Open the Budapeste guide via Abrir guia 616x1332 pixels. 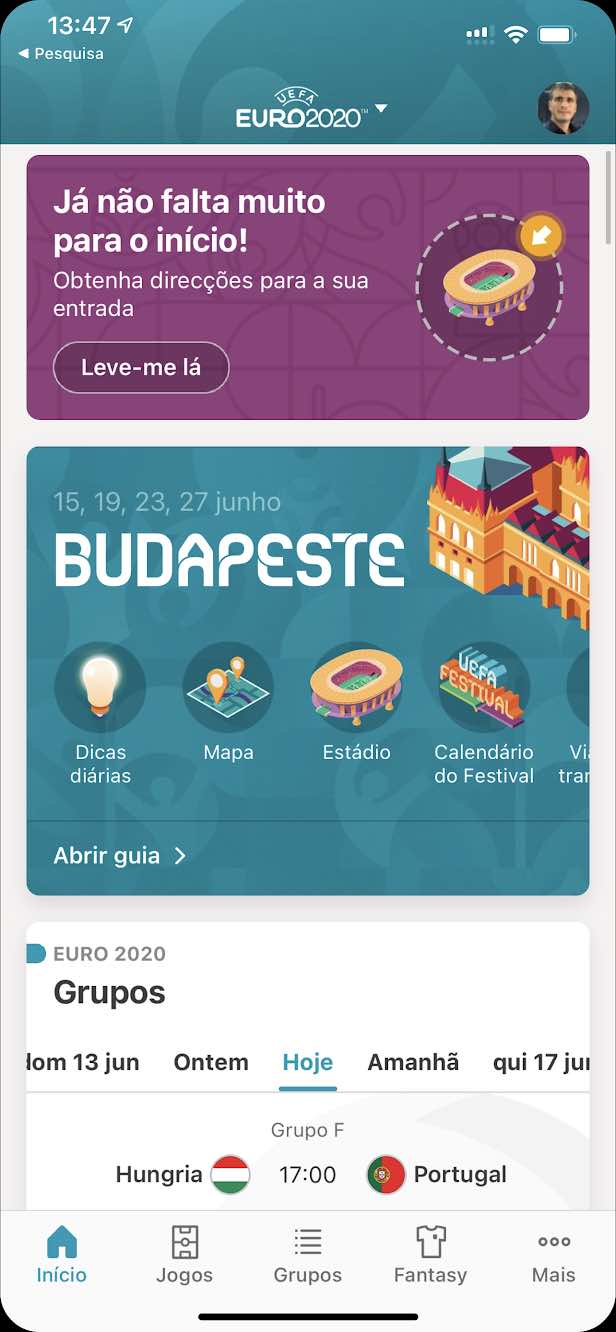[x=120, y=856]
